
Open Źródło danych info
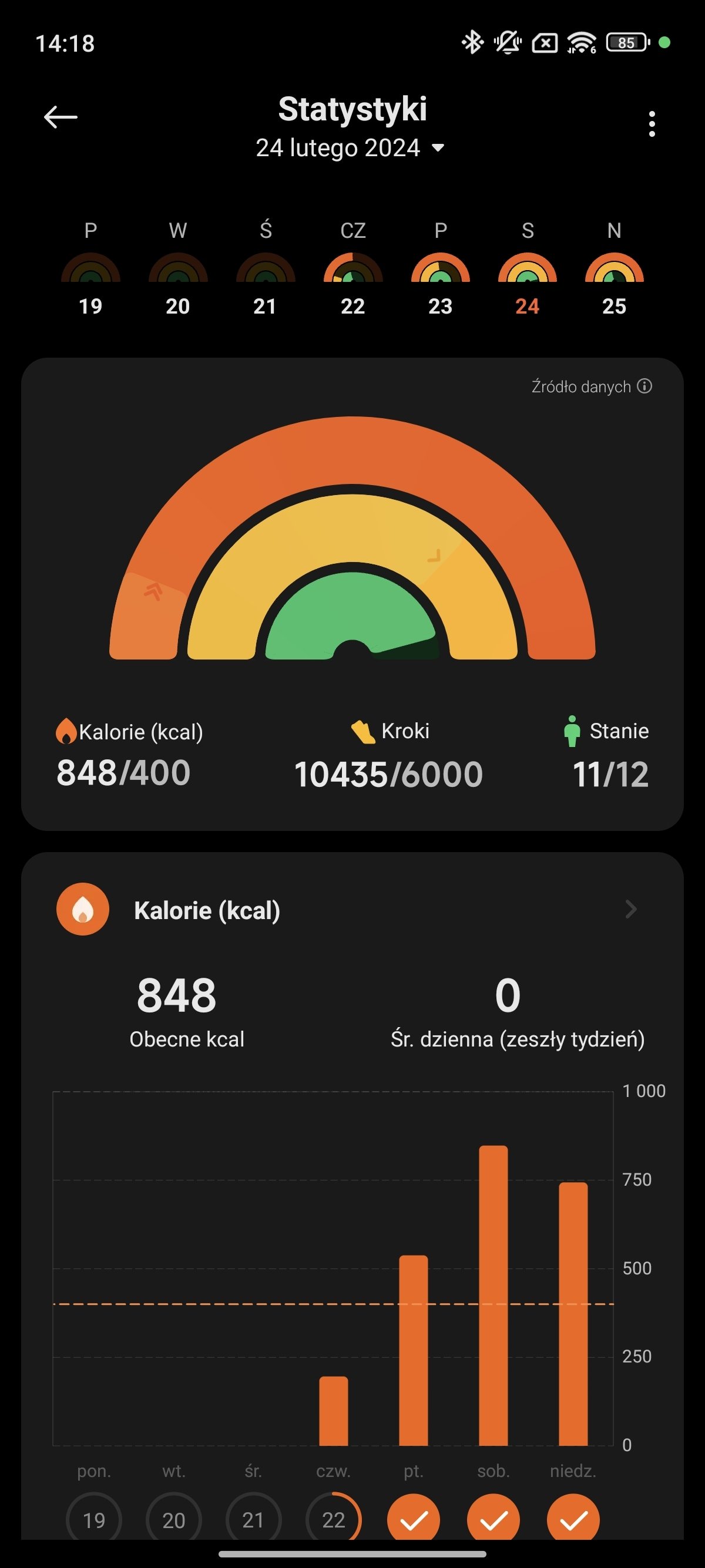592,386
